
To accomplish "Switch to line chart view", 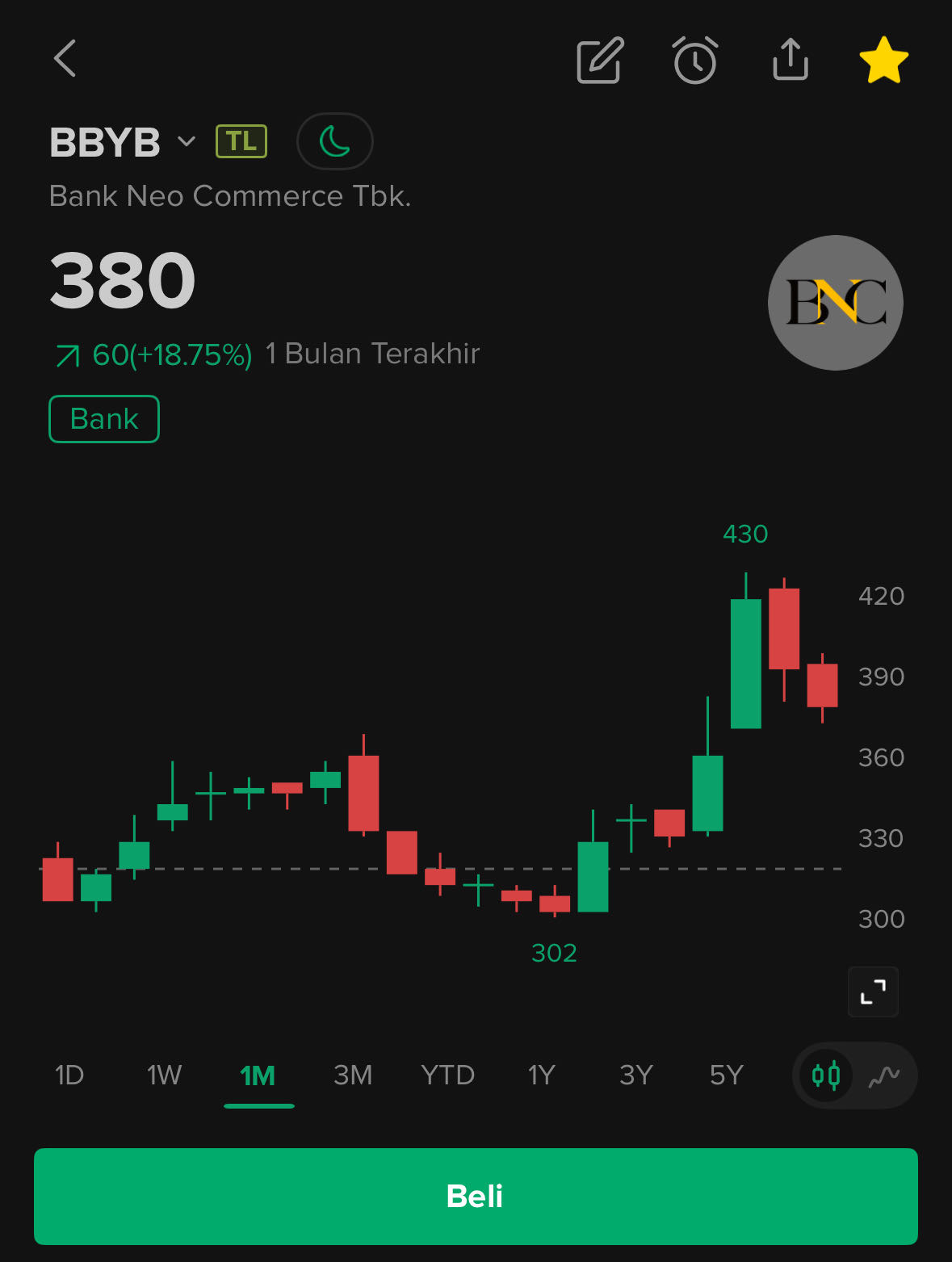I will (x=884, y=1075).
